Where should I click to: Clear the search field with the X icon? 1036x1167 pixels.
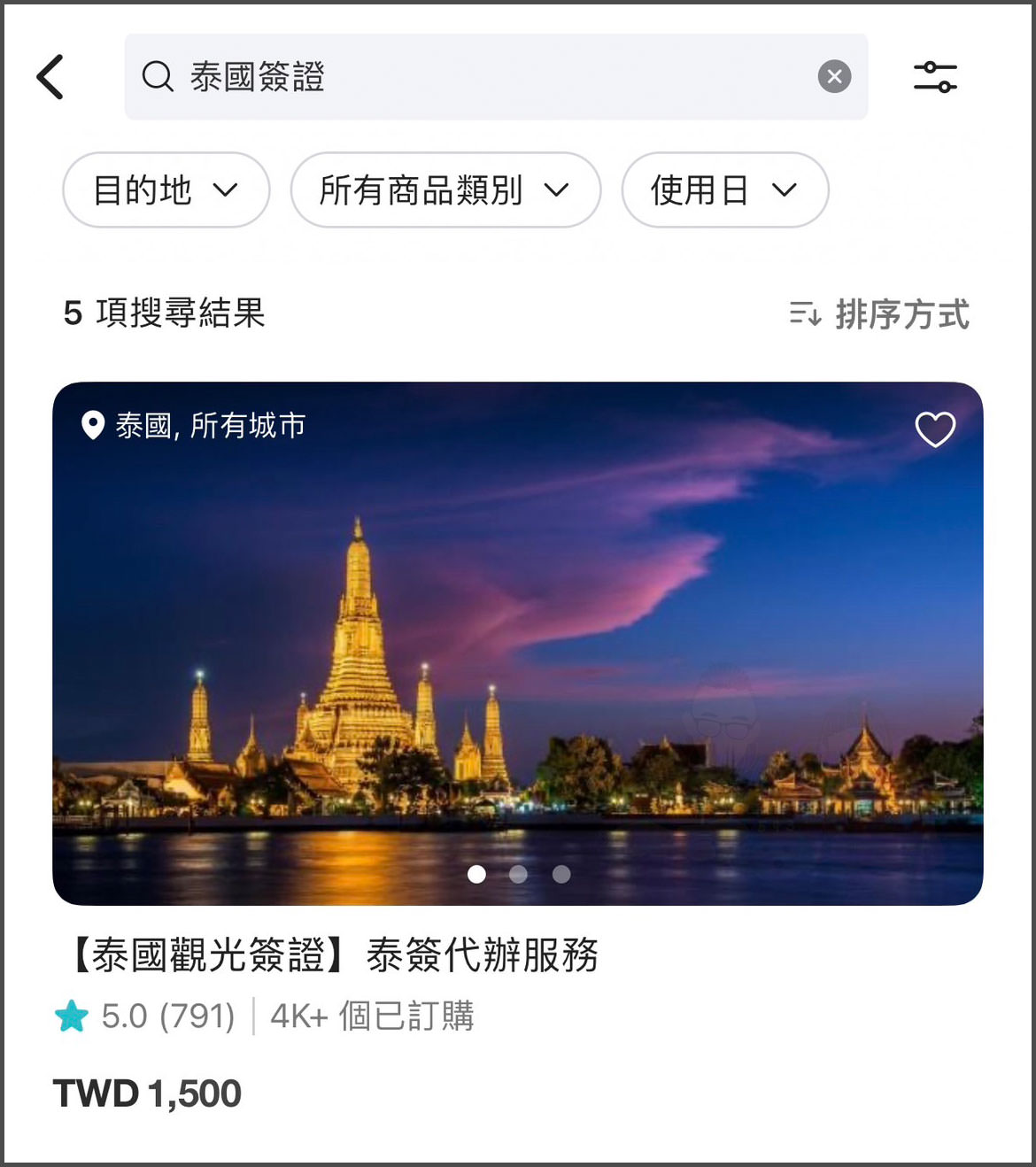835,77
